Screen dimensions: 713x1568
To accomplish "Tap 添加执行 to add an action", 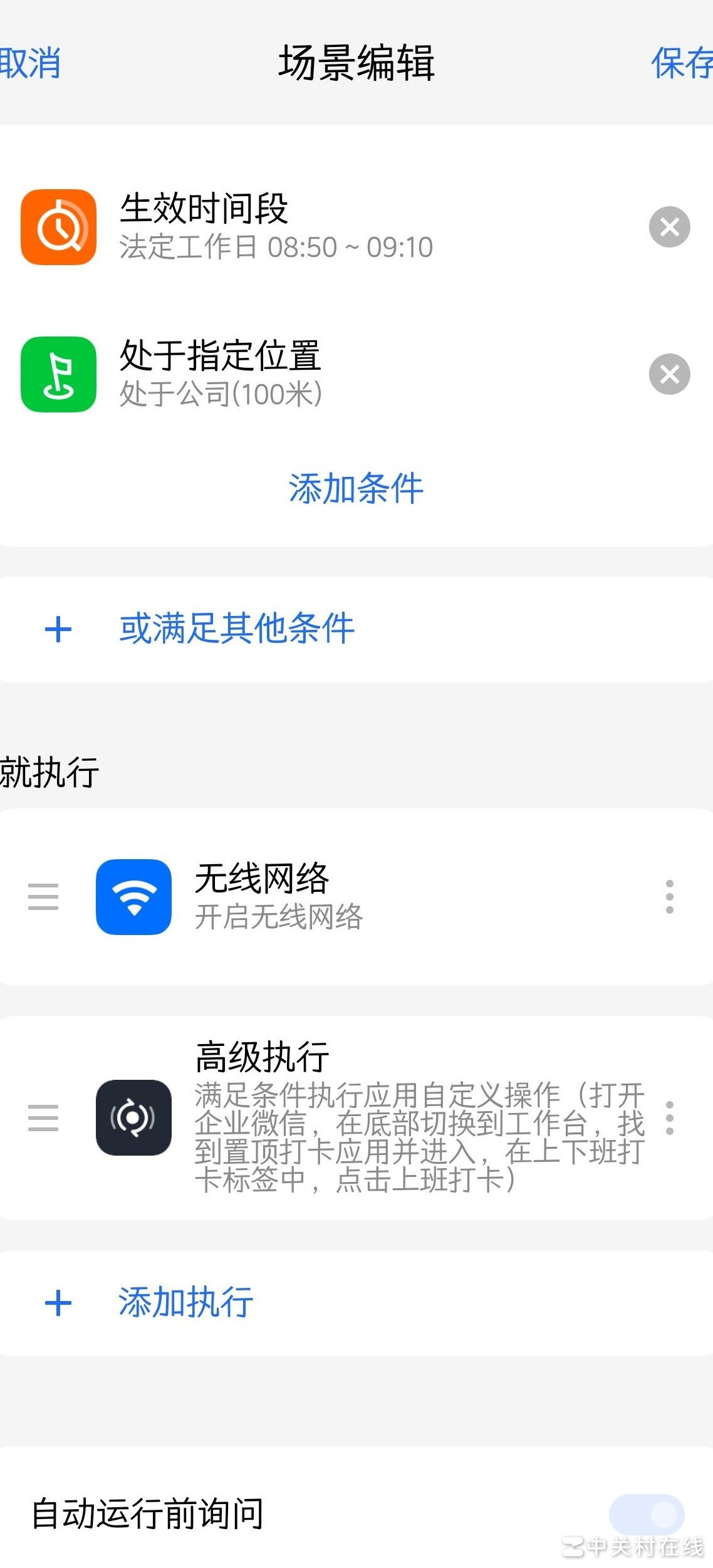I will pos(185,1303).
